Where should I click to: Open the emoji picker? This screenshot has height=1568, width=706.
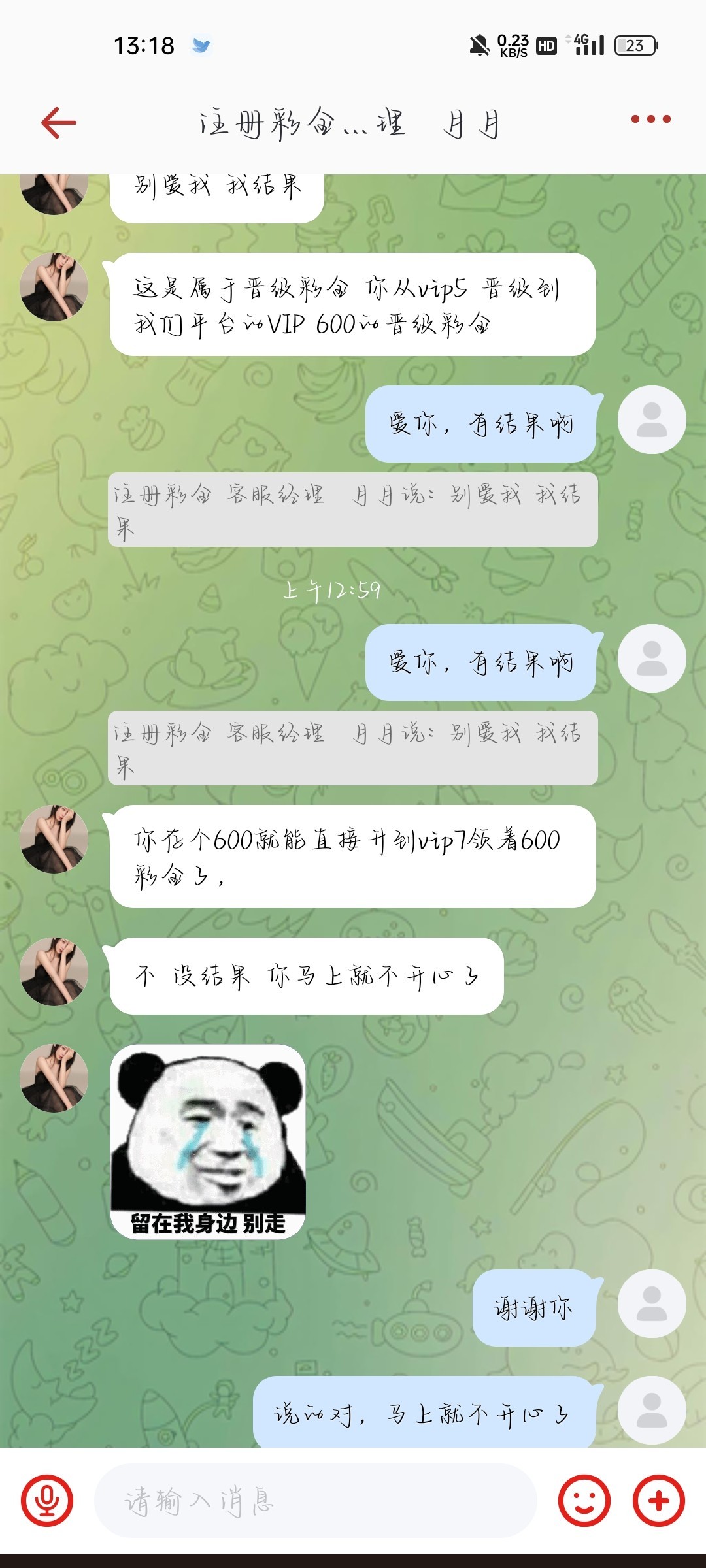[x=584, y=1500]
